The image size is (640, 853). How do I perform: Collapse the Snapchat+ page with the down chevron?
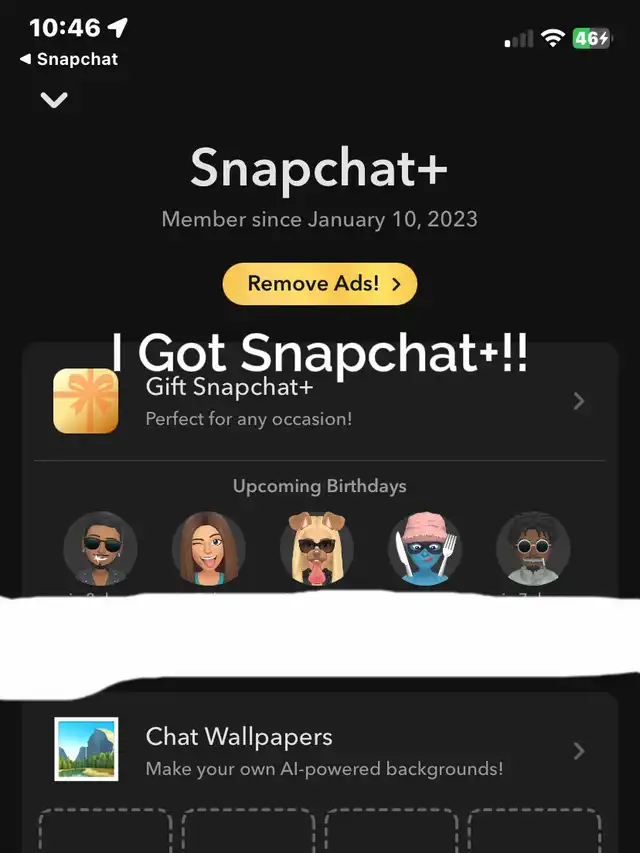[54, 99]
